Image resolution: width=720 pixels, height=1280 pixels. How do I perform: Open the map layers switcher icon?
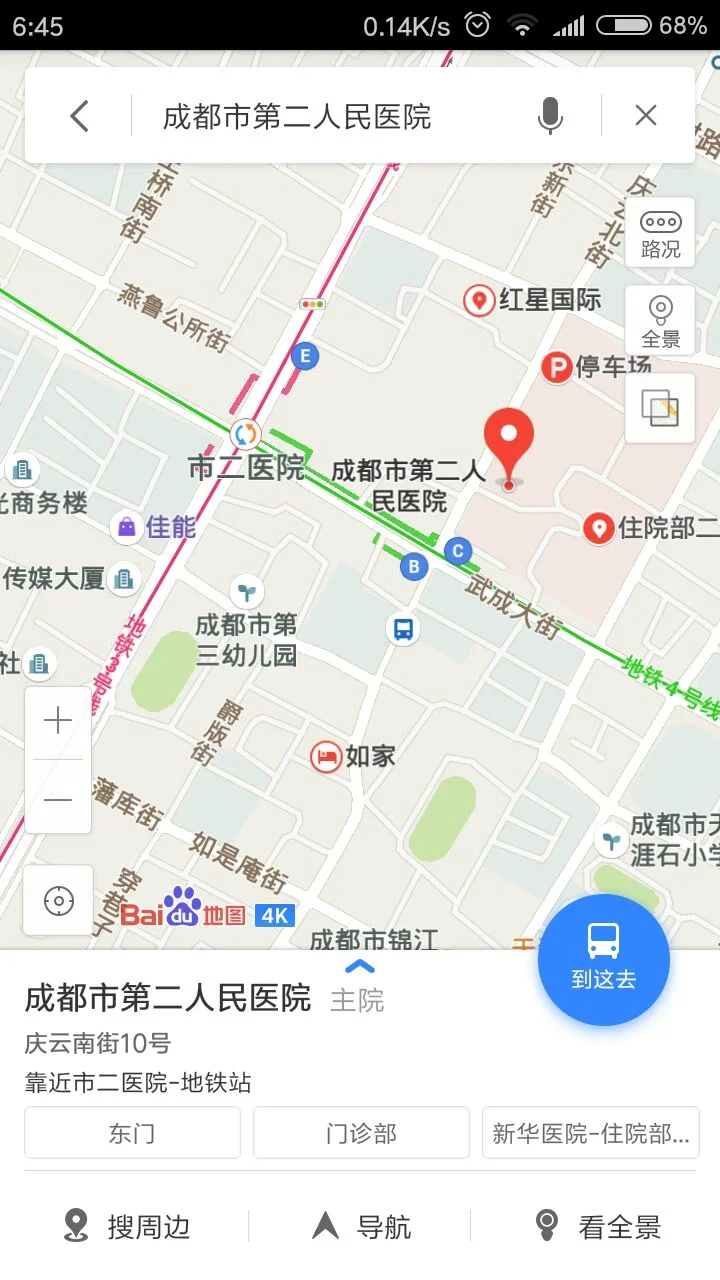660,409
